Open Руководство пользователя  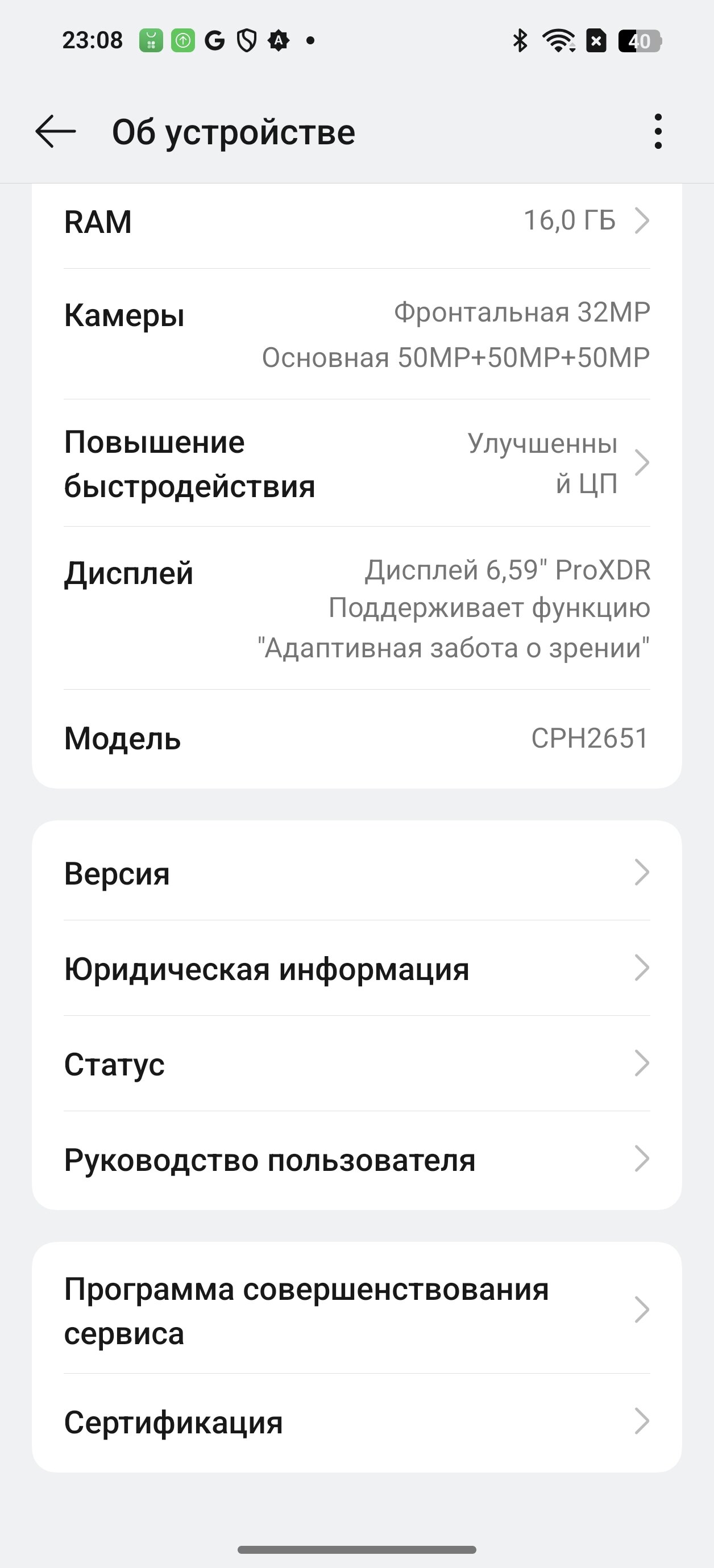click(357, 1160)
